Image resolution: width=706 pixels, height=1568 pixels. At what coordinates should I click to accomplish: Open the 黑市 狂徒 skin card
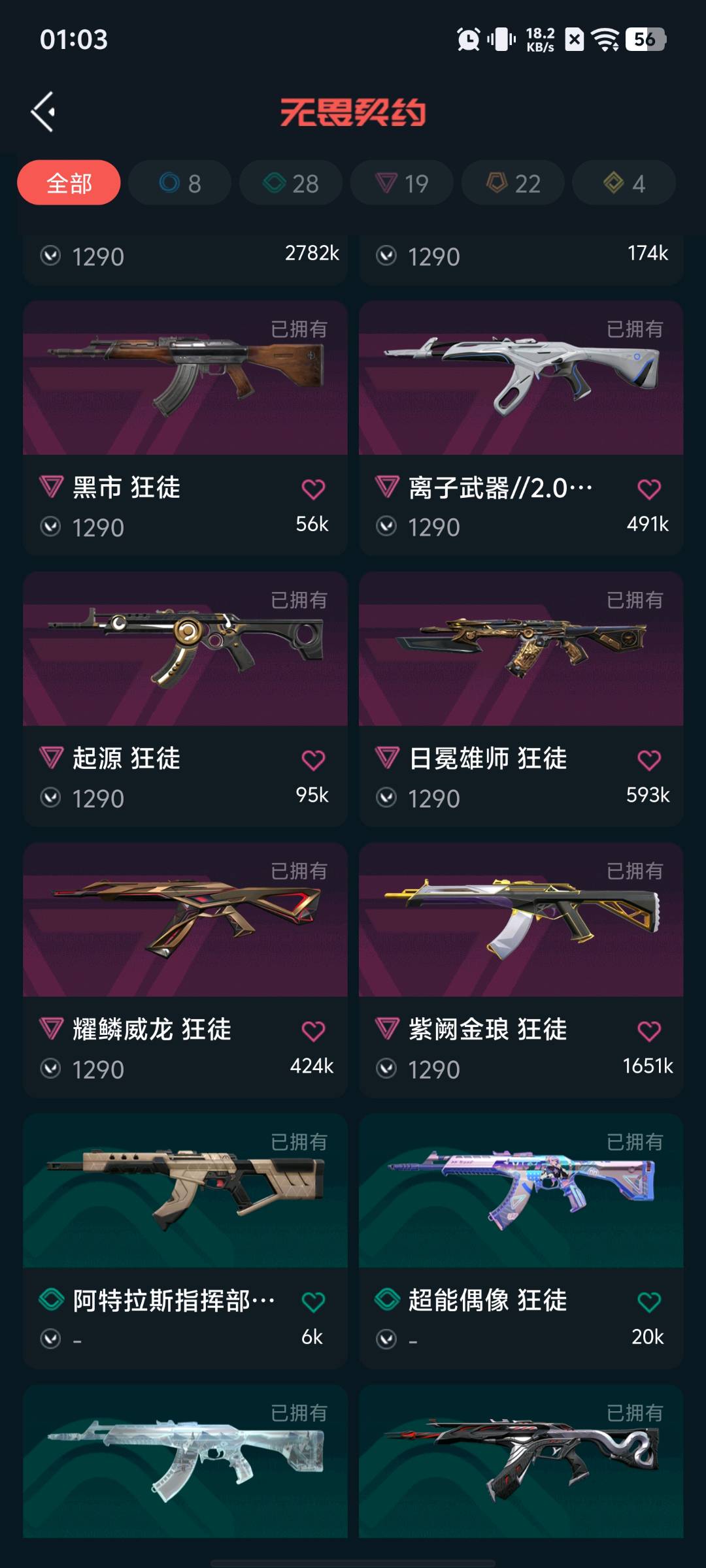[x=185, y=428]
